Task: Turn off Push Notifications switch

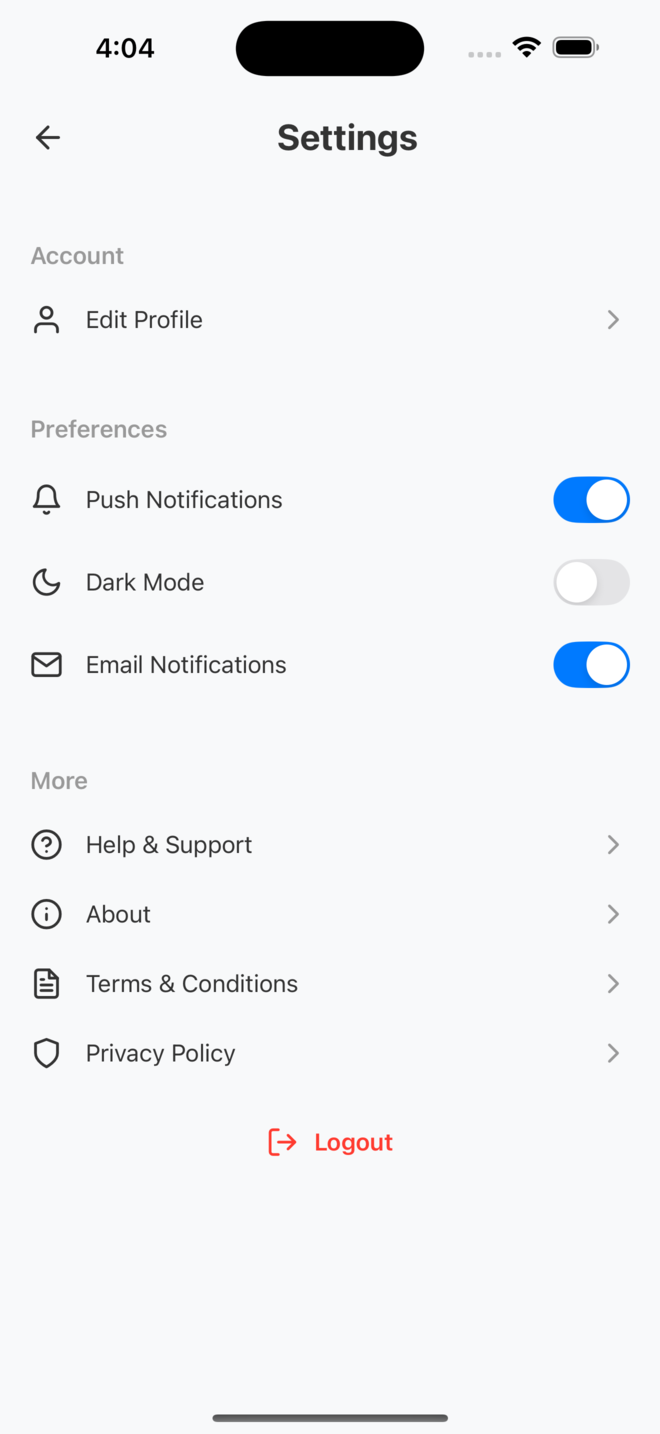Action: [x=591, y=500]
